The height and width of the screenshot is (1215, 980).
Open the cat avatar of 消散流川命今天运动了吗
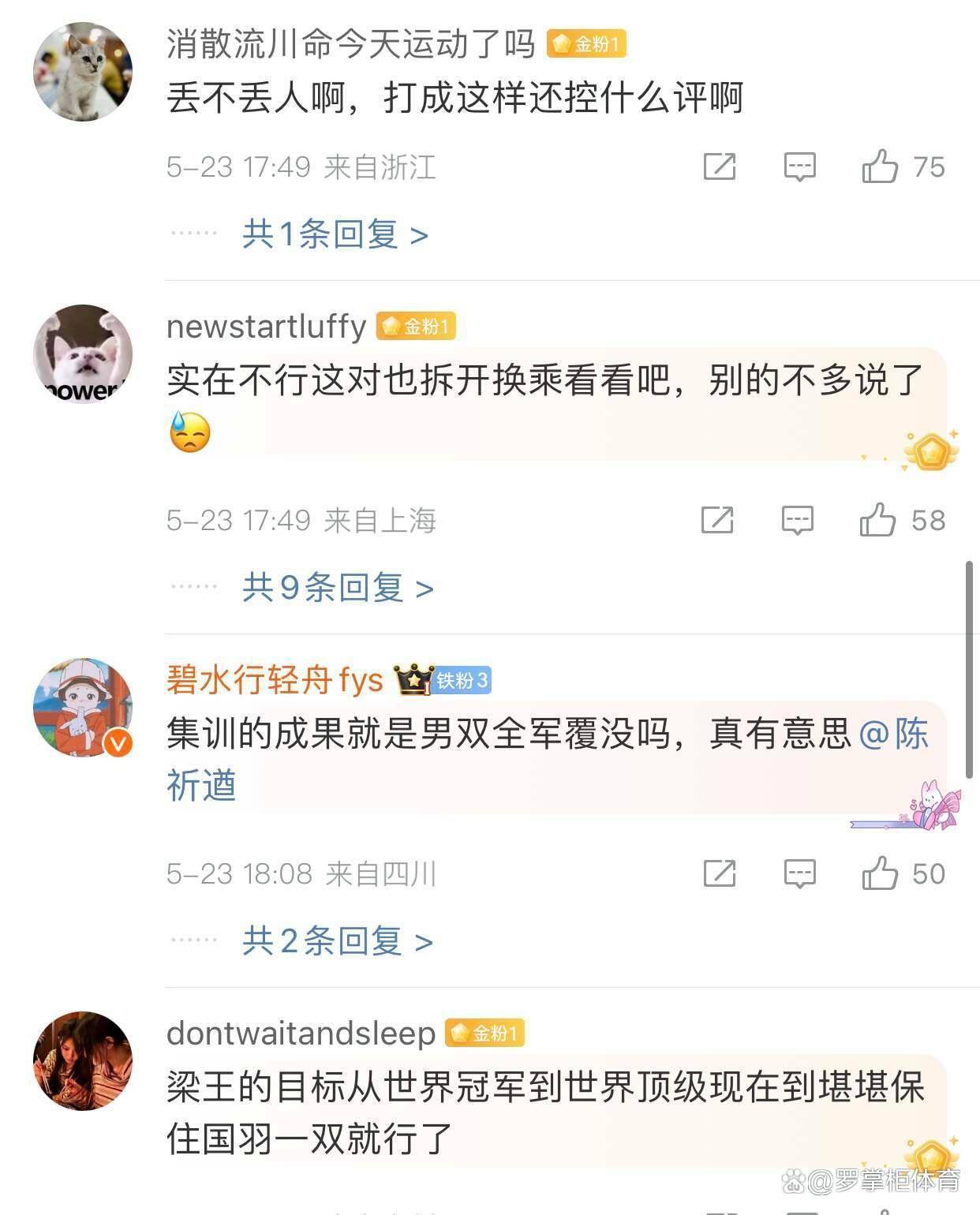point(83,72)
